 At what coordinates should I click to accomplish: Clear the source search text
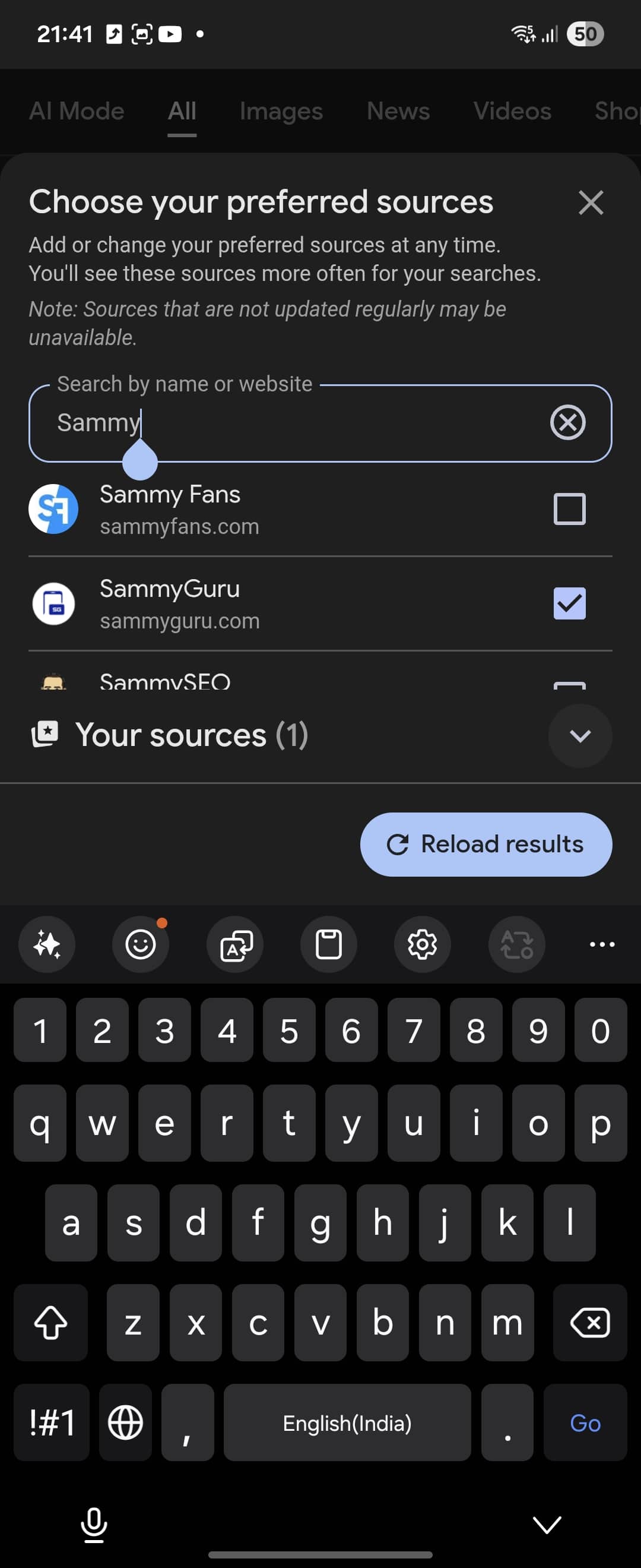pyautogui.click(x=567, y=422)
